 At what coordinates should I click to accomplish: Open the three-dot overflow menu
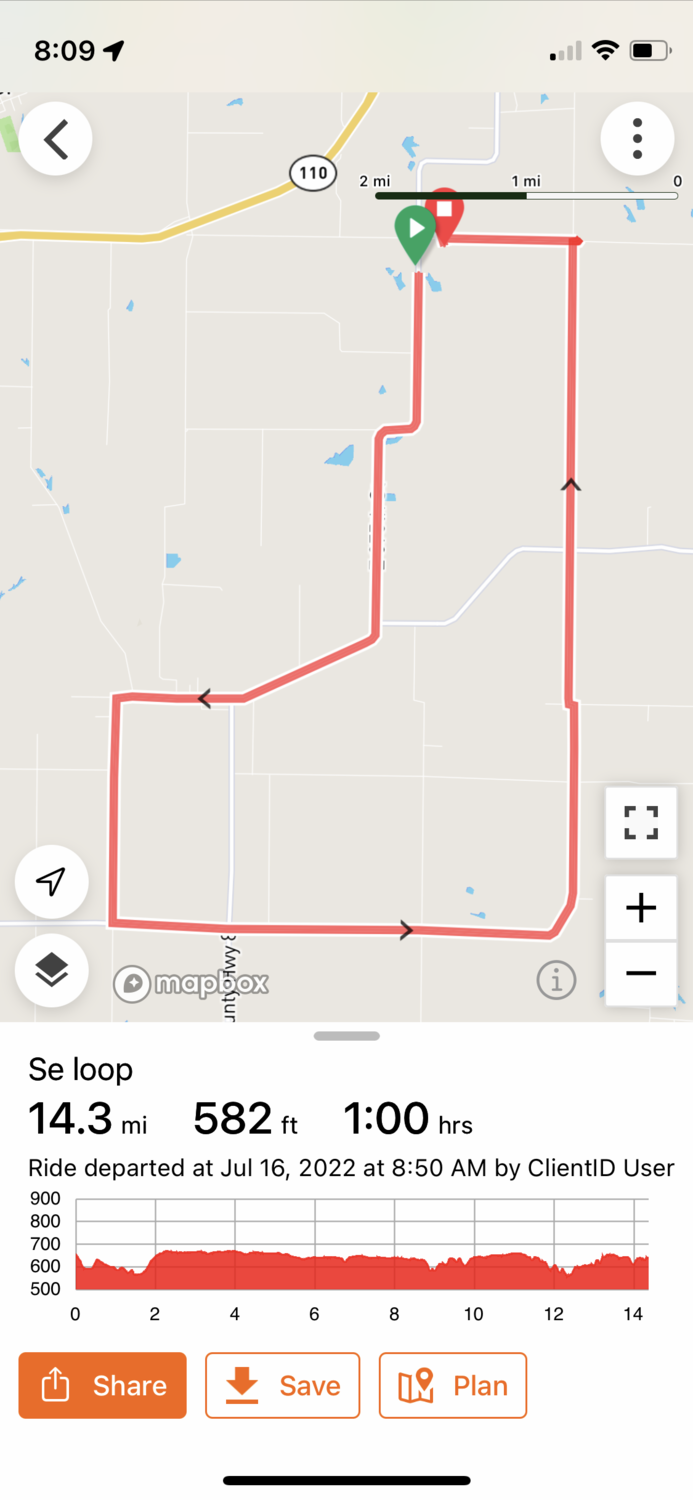[637, 139]
